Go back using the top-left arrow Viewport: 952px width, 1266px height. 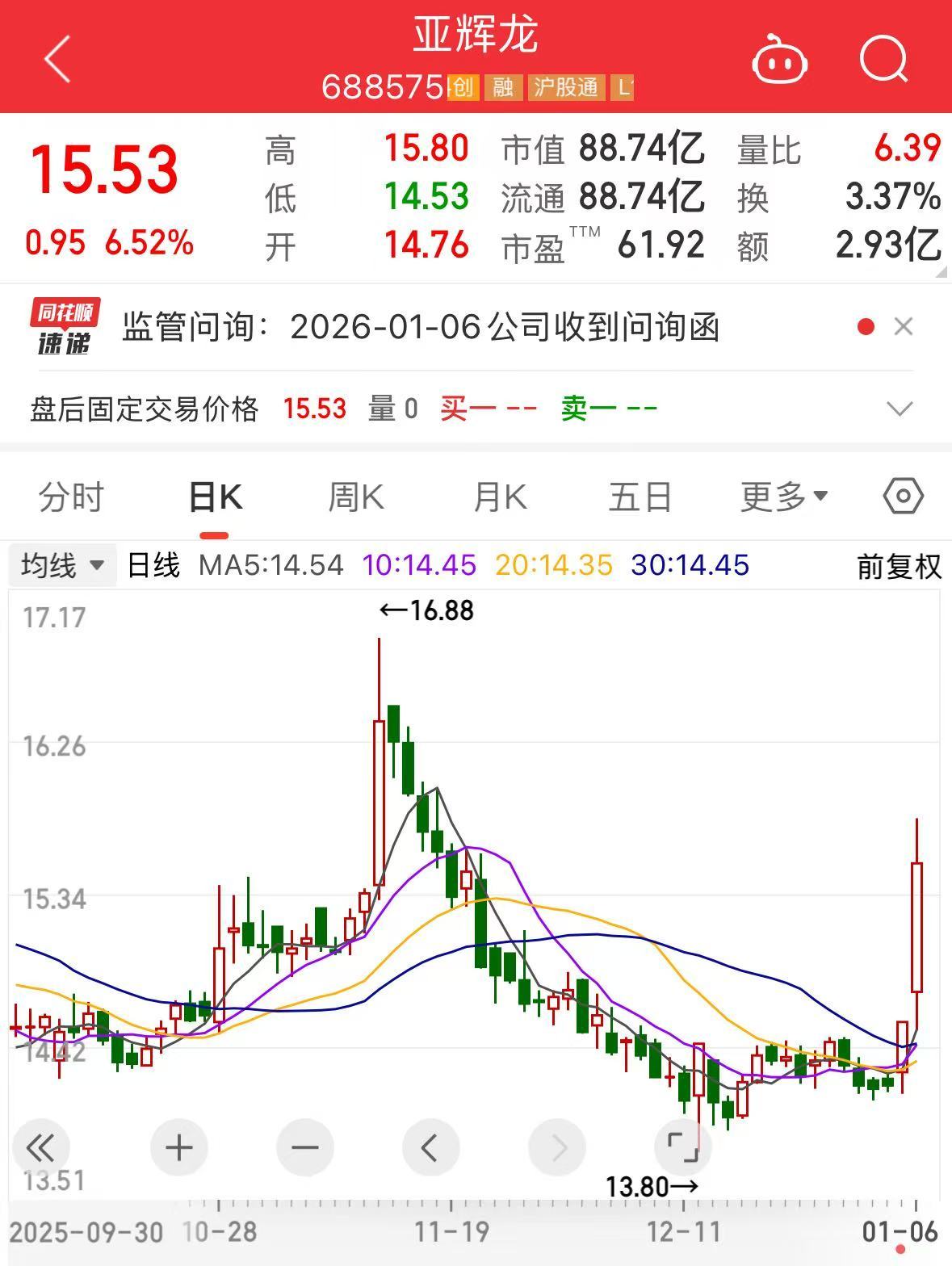(57, 59)
